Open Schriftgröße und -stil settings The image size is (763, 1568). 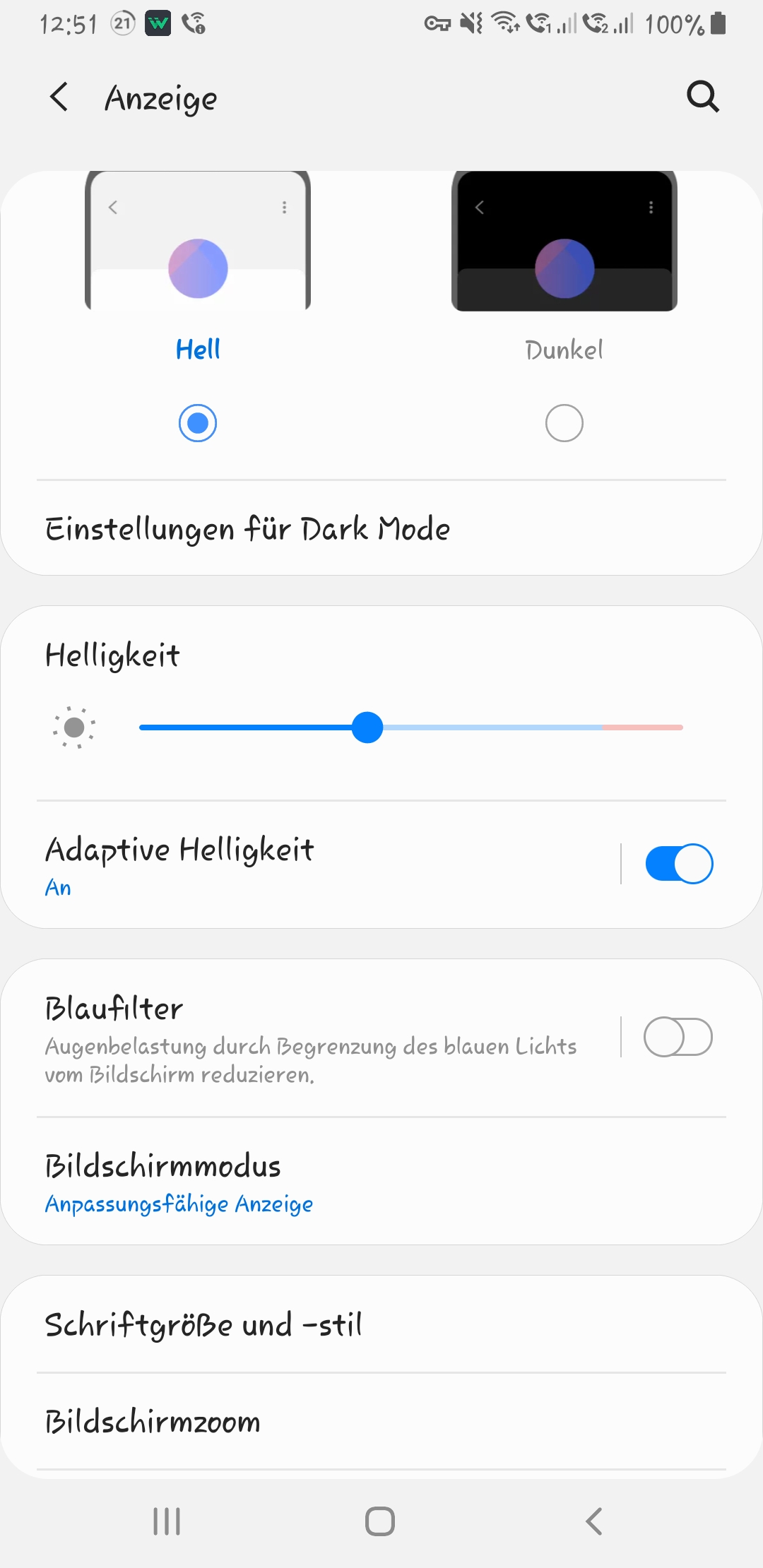[x=203, y=1325]
